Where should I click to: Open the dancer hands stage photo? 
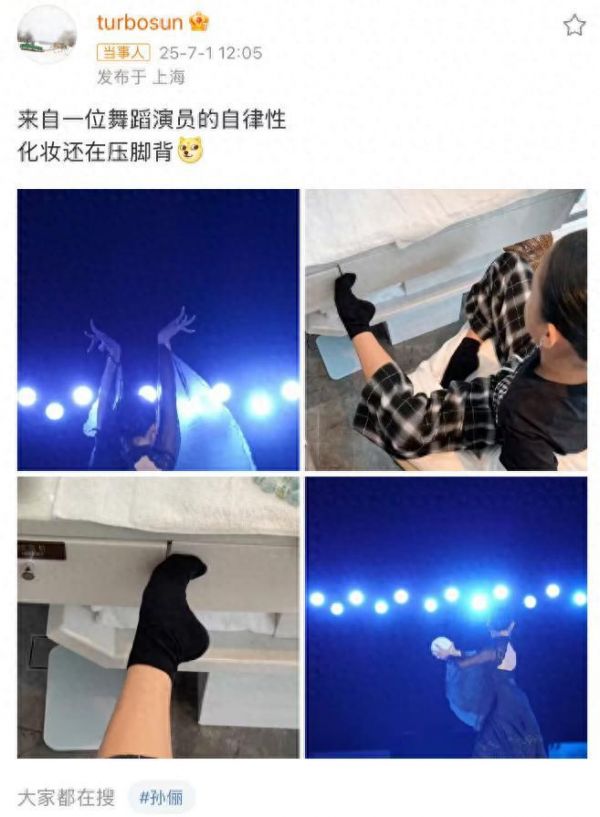click(x=158, y=329)
